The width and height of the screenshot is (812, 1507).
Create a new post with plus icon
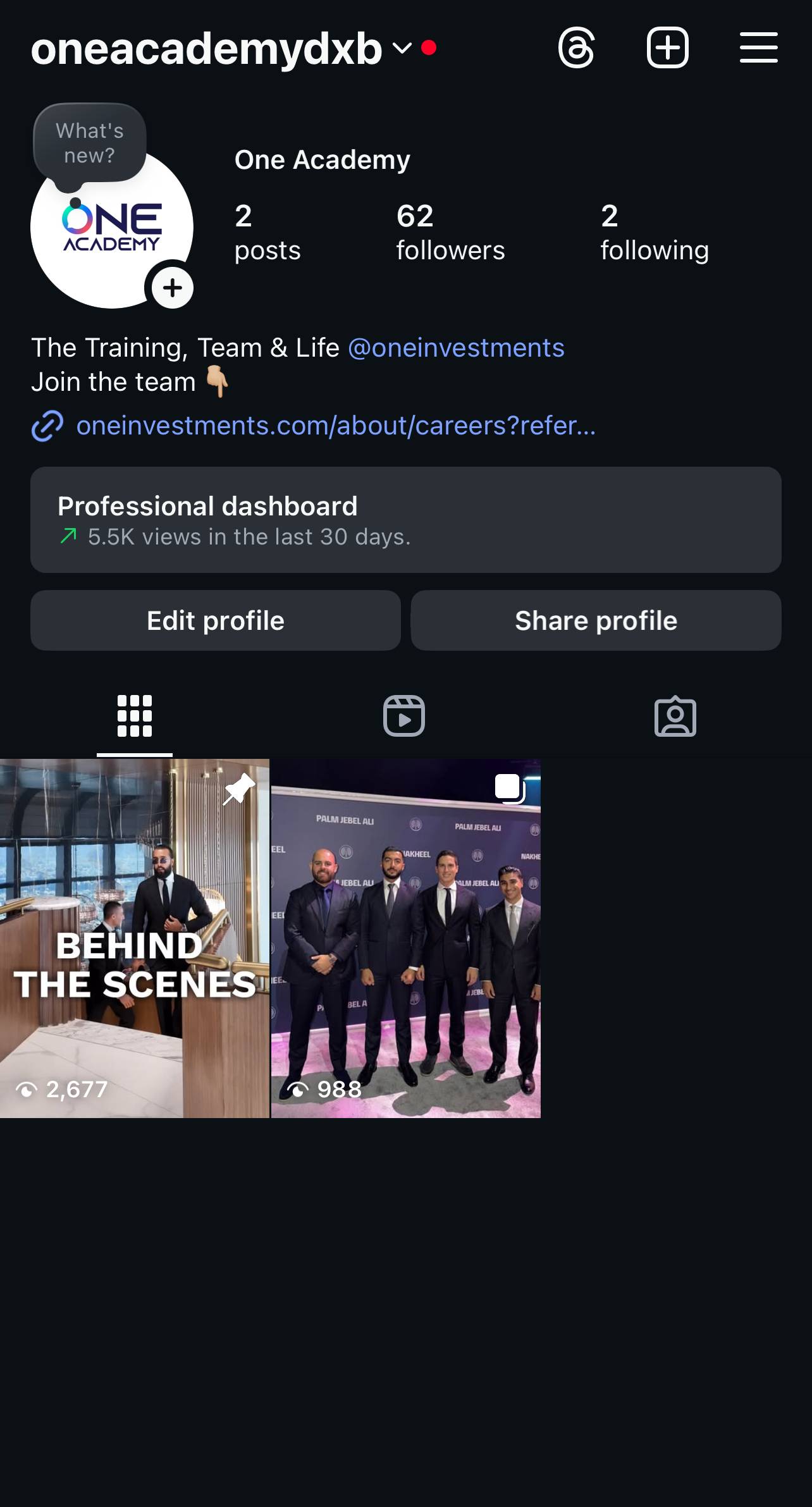(667, 48)
